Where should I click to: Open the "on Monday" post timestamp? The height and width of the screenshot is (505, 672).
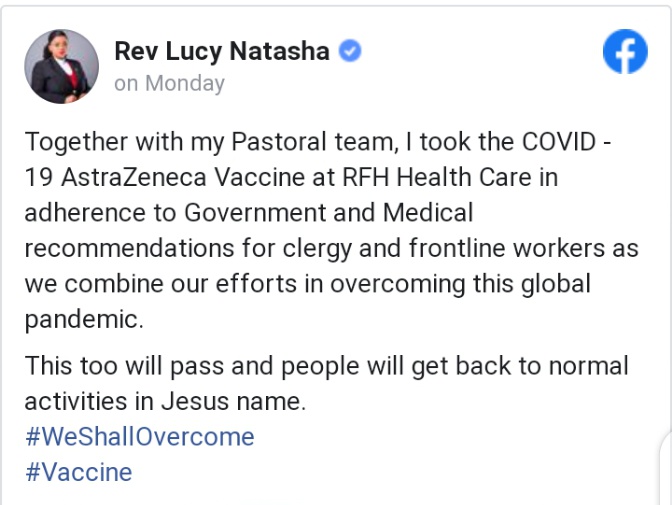[169, 83]
